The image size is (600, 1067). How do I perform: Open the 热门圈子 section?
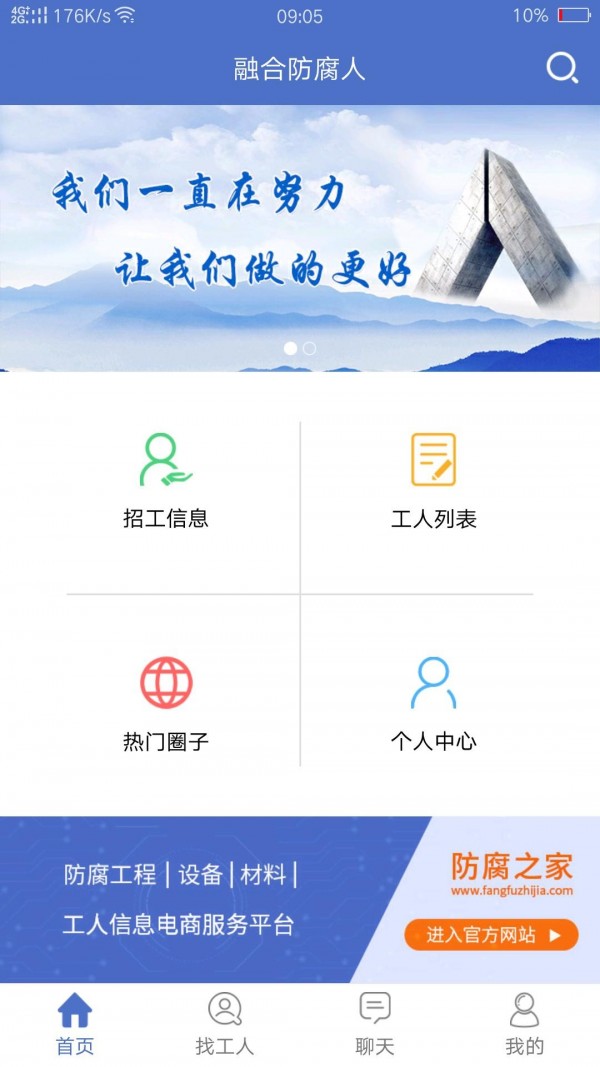(x=166, y=704)
